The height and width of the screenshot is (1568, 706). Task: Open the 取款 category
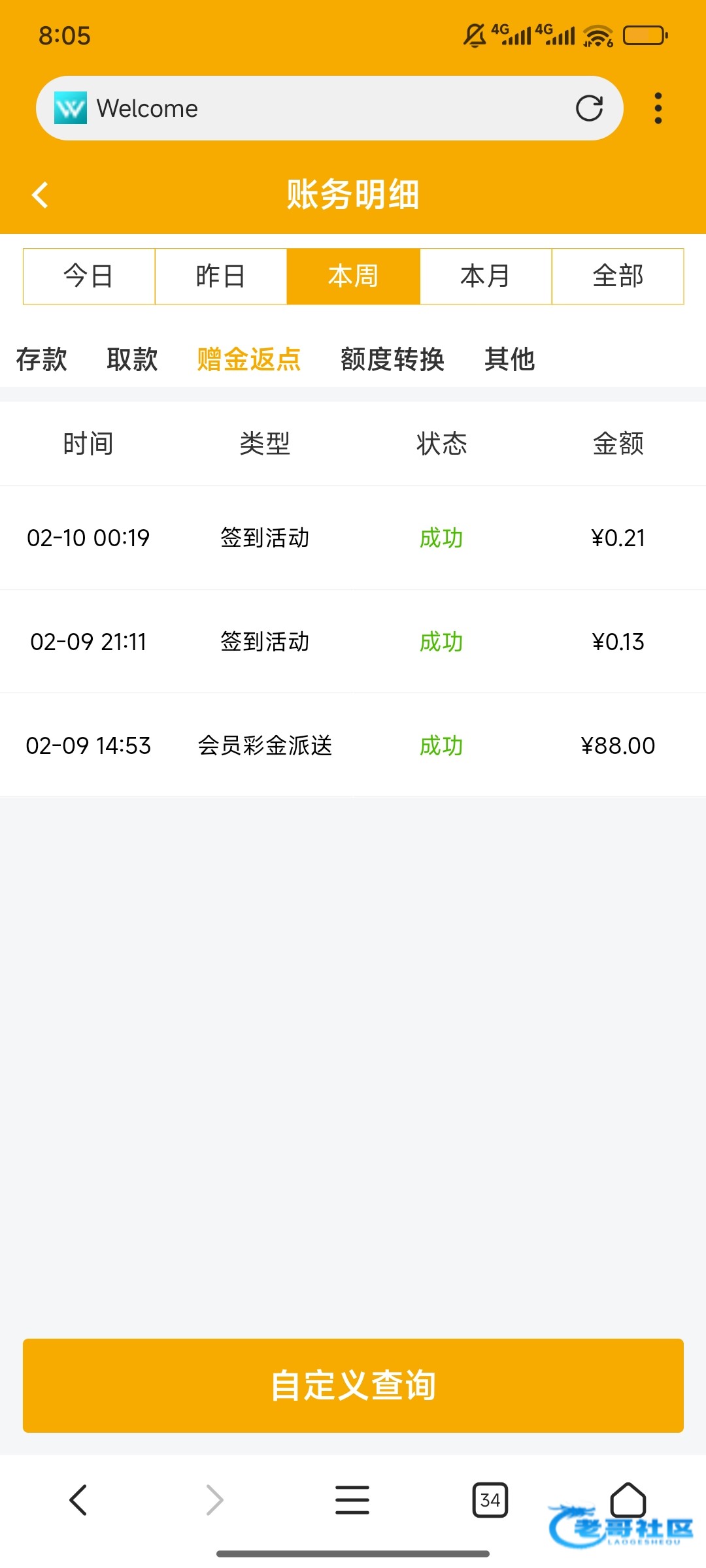[x=133, y=359]
